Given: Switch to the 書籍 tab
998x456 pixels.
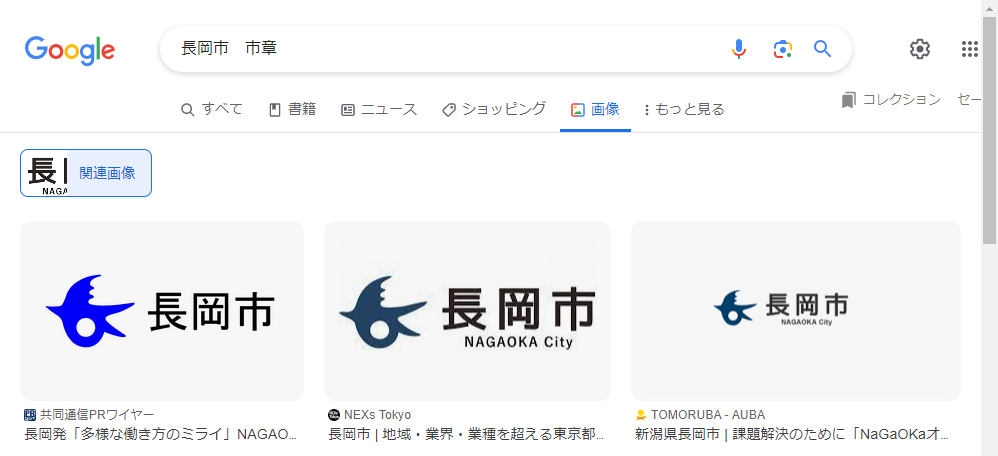Looking at the screenshot, I should [292, 110].
